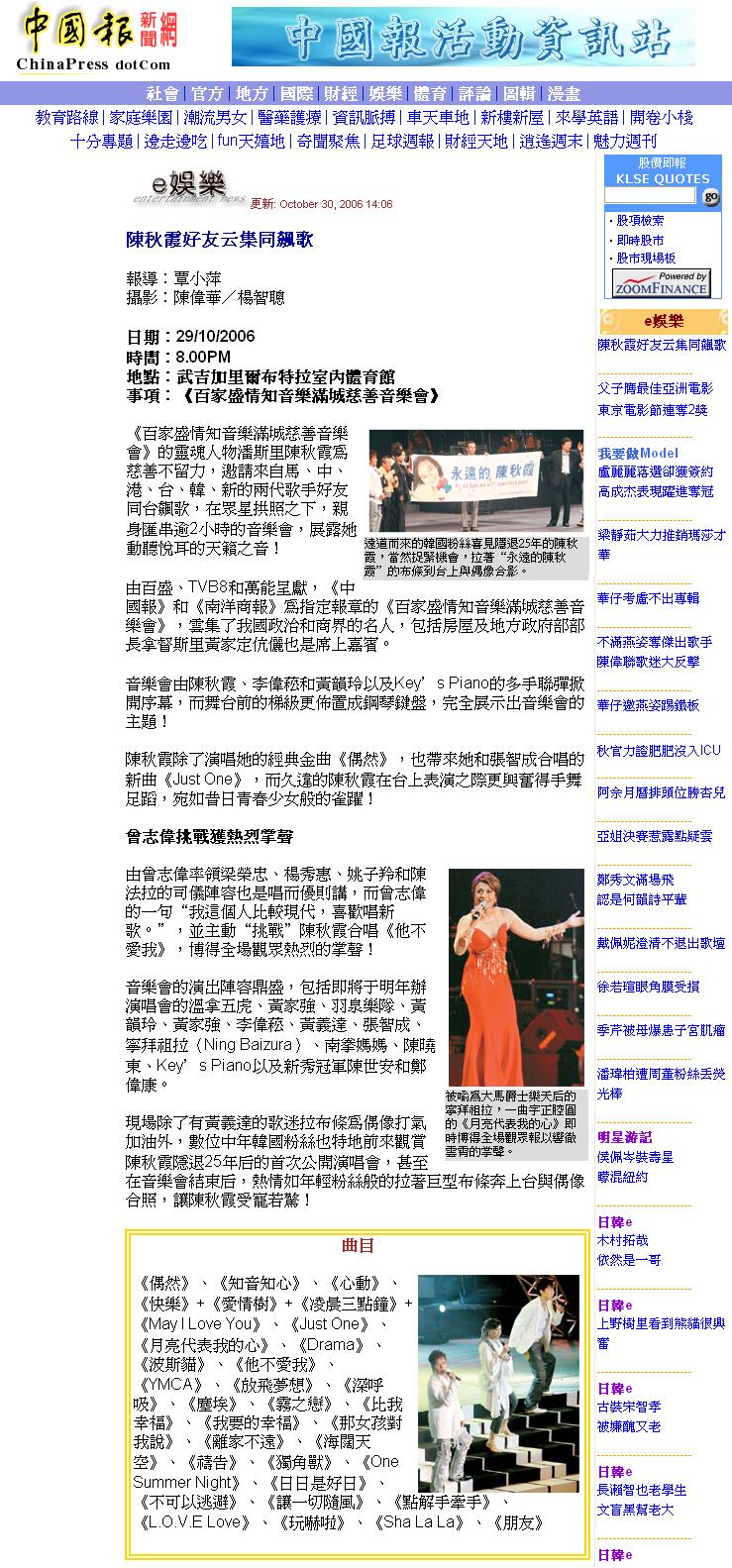The image size is (732, 1568).
Task: Open the 社會 section in nav bar
Action: [x=162, y=94]
